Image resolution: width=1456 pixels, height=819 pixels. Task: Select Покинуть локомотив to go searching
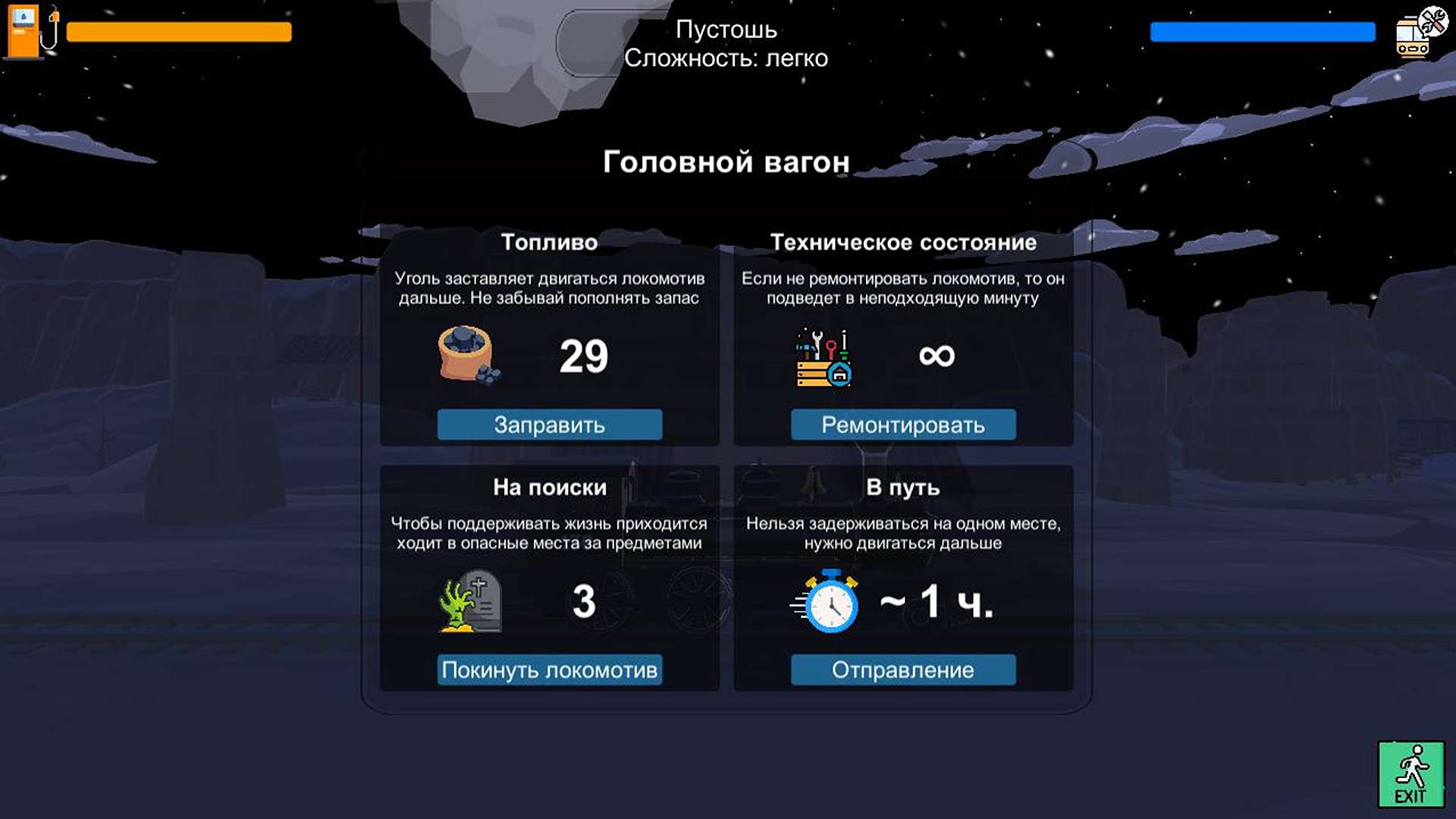[549, 670]
